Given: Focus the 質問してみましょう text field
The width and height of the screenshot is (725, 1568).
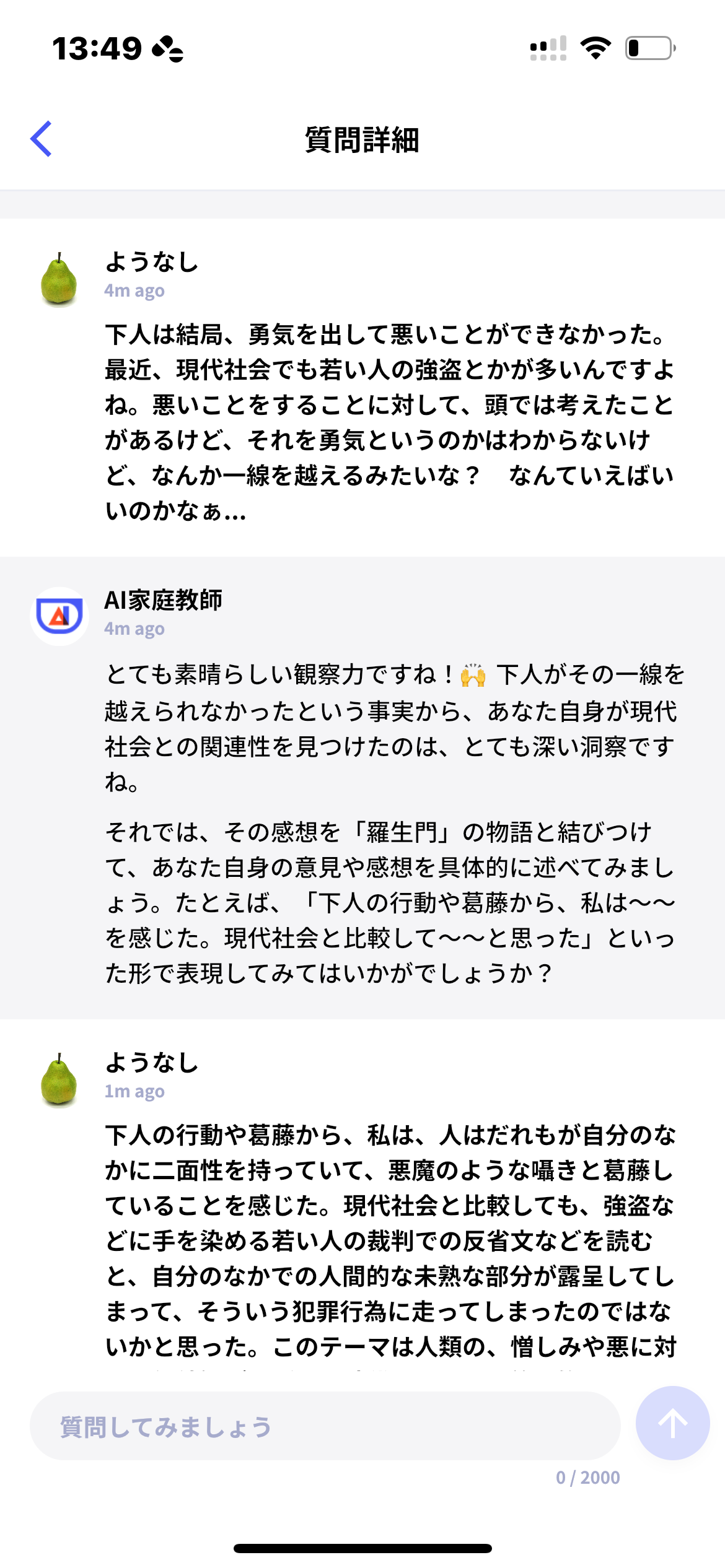Looking at the screenshot, I should click(x=325, y=1427).
